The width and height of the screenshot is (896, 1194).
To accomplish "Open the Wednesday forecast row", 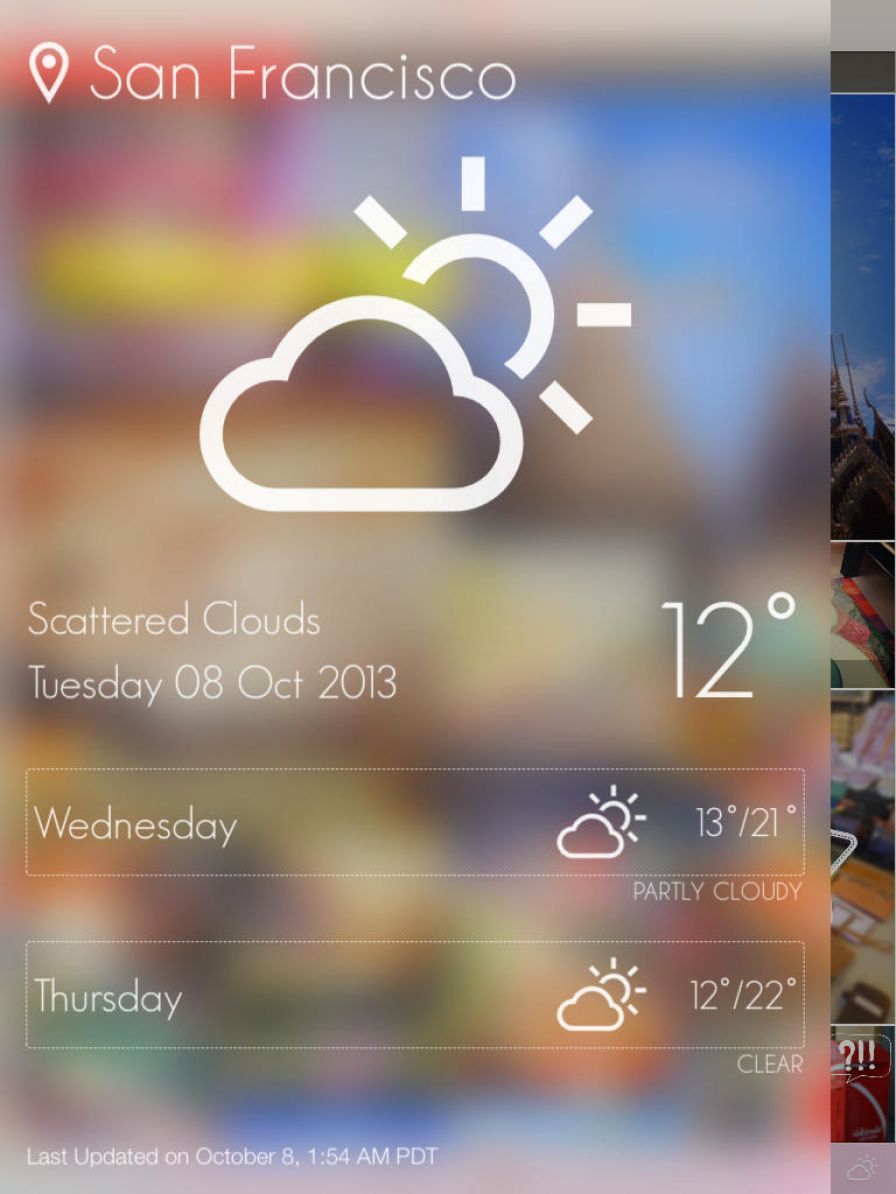I will (x=414, y=822).
